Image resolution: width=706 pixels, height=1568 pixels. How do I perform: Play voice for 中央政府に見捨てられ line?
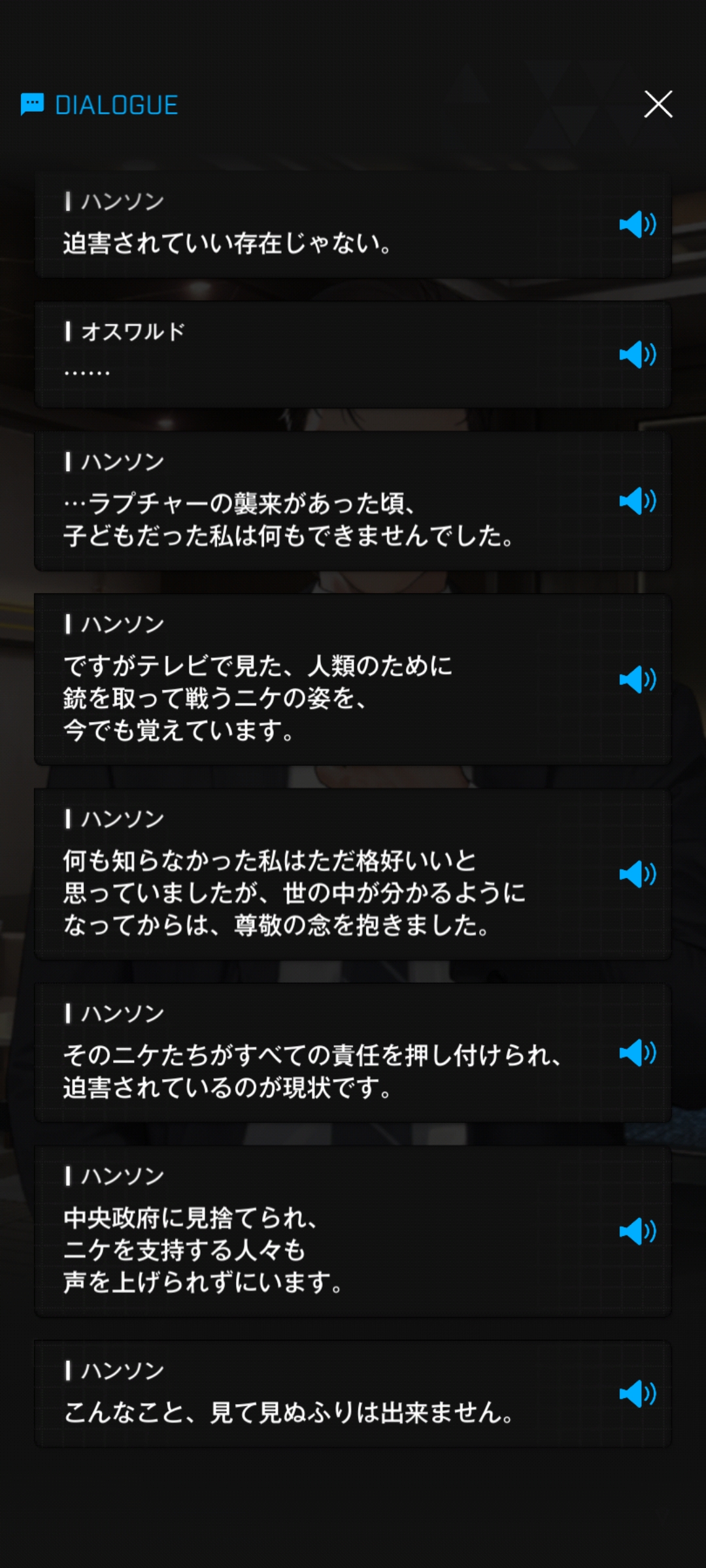[x=637, y=1232]
